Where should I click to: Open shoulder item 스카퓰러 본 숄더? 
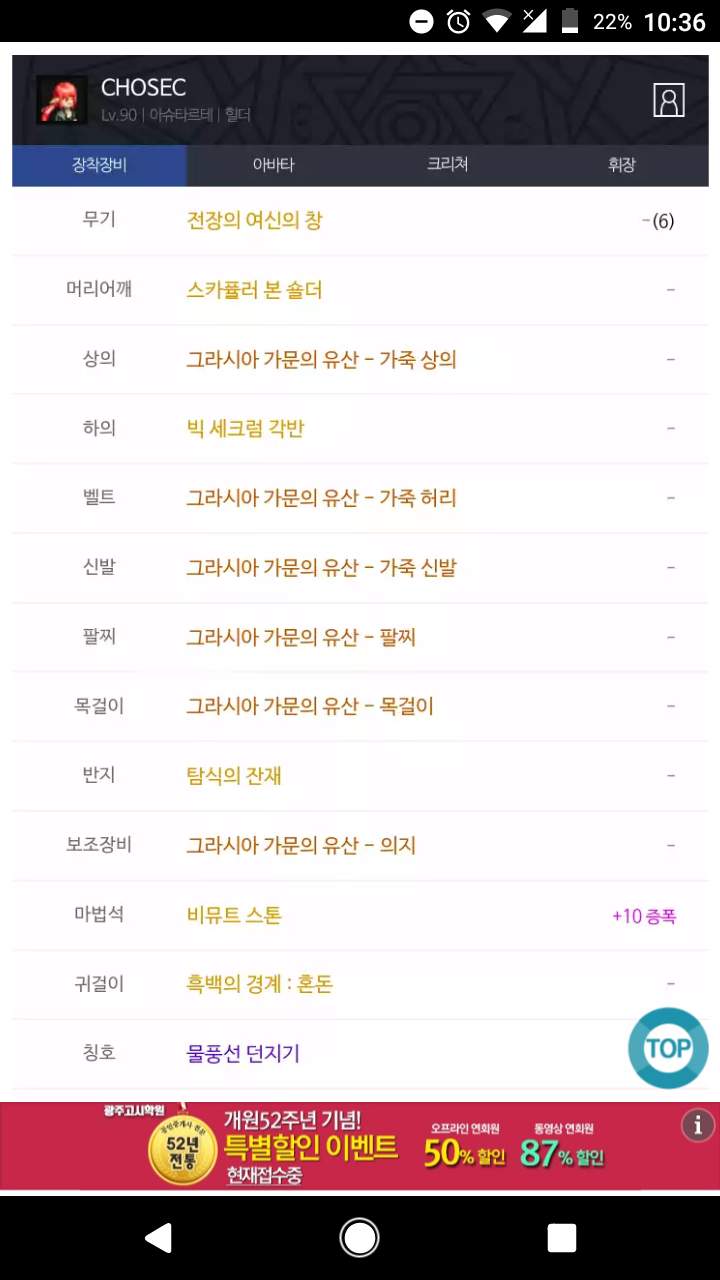254,290
